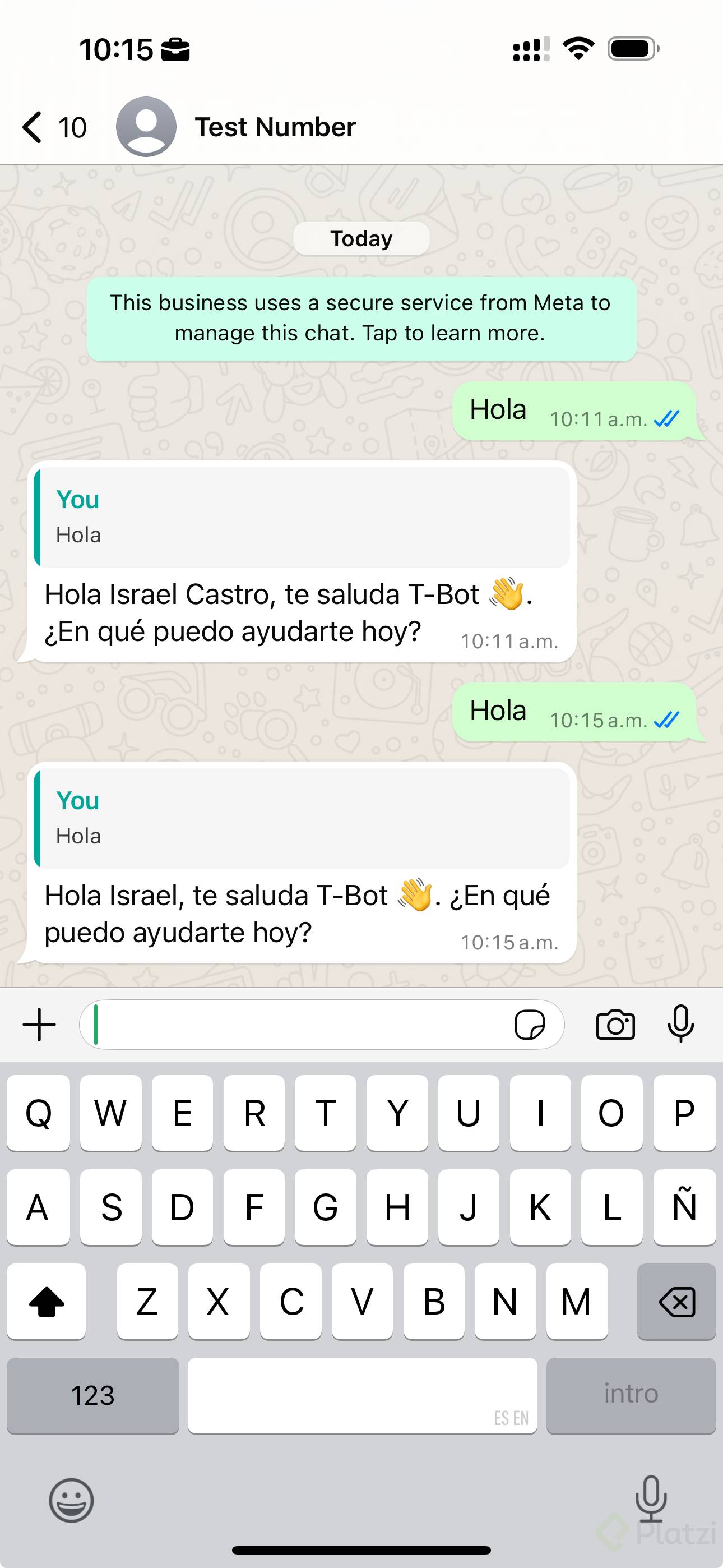This screenshot has height=1568, width=723.
Task: Jump to quoted message in 10:15 reply
Action: [x=303, y=818]
